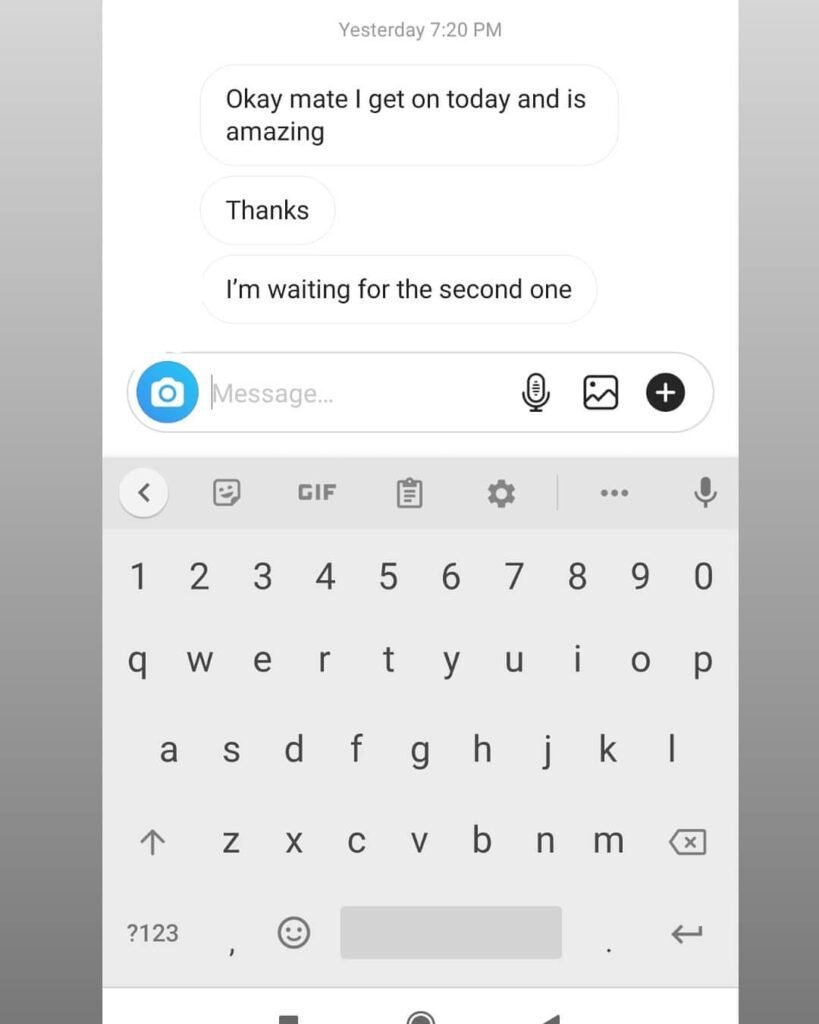The height and width of the screenshot is (1024, 819).
Task: Collapse the keyboard toolbar with back chevron
Action: (144, 492)
